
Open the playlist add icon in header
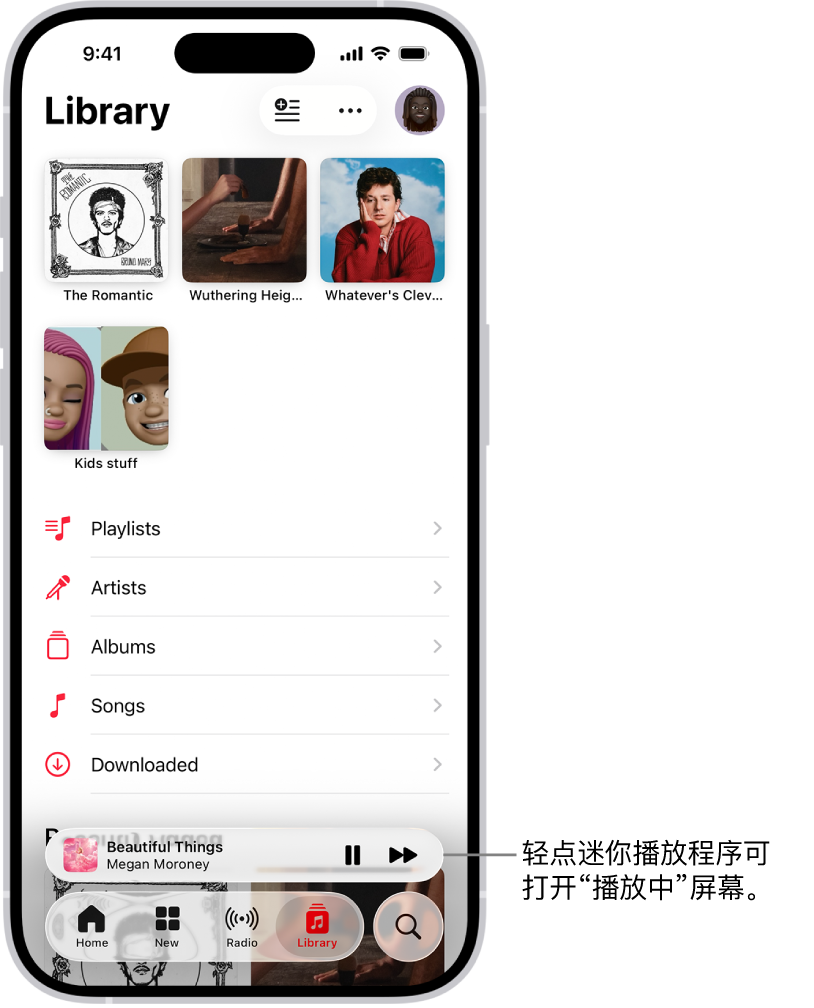coord(287,110)
